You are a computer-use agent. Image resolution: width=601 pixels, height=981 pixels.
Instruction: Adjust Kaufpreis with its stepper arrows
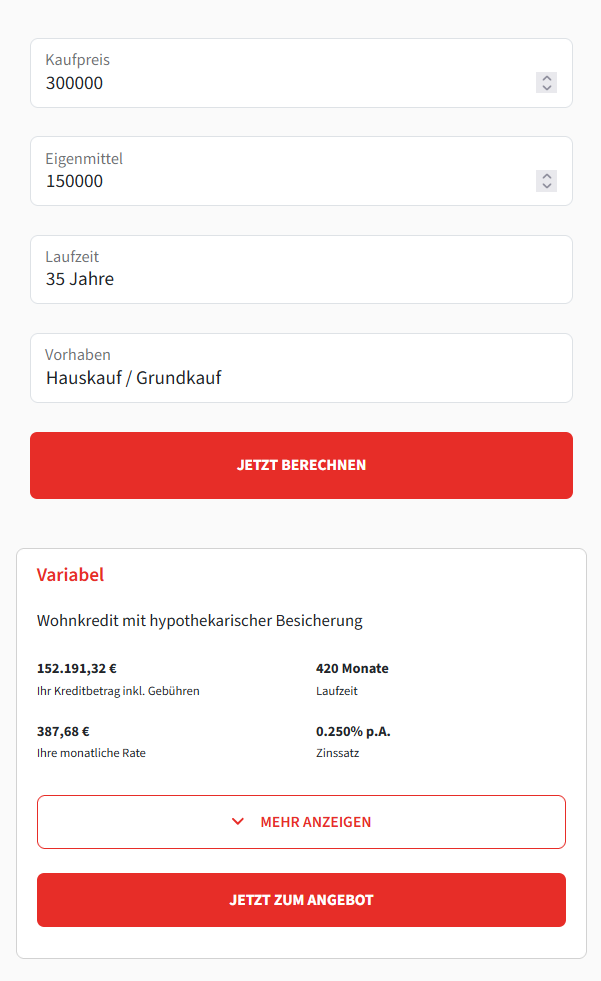coord(546,83)
